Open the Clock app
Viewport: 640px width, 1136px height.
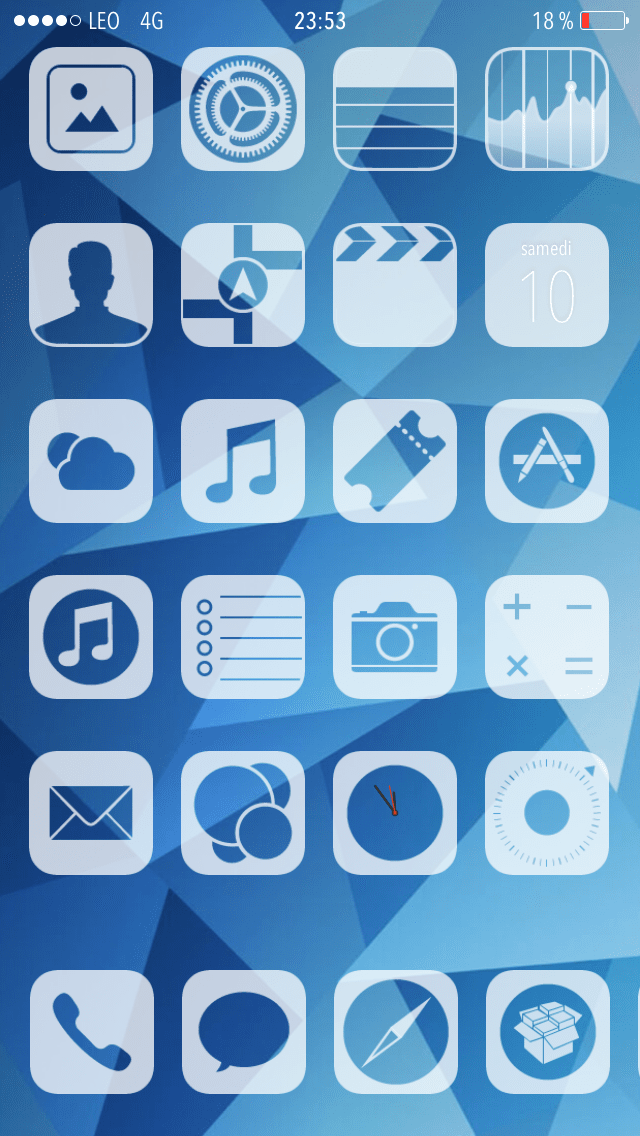click(x=395, y=813)
